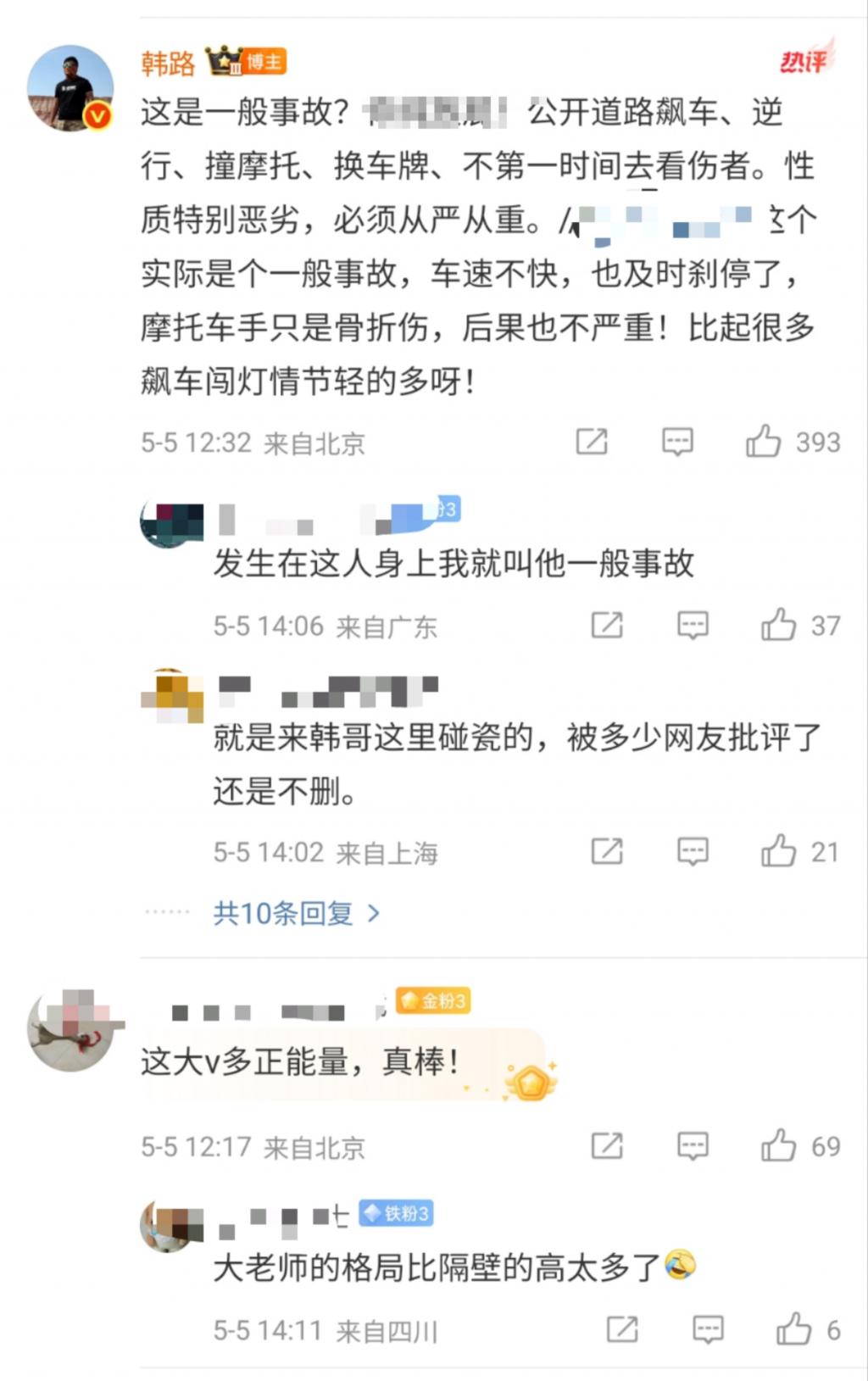Viewport: 868px width, 1381px height.
Task: Open 韩路's profile avatar
Action: pyautogui.click(x=70, y=88)
